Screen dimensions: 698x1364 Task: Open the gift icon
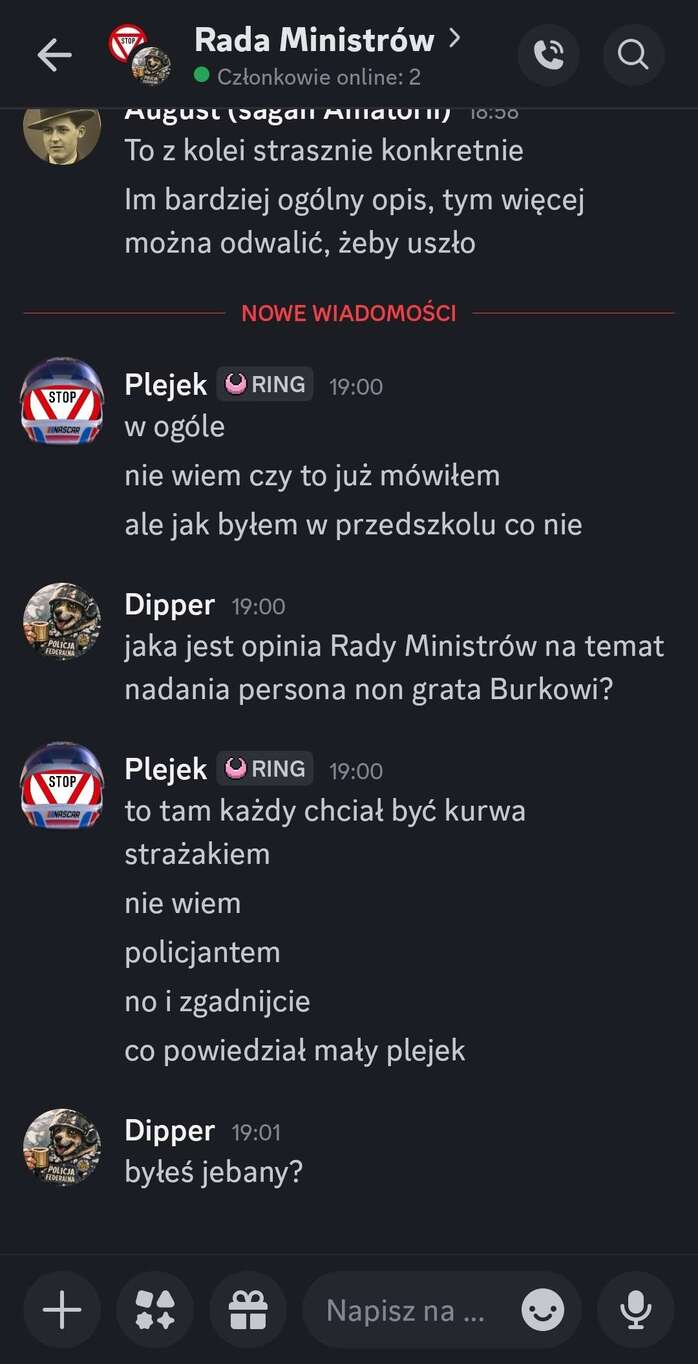coord(248,1310)
